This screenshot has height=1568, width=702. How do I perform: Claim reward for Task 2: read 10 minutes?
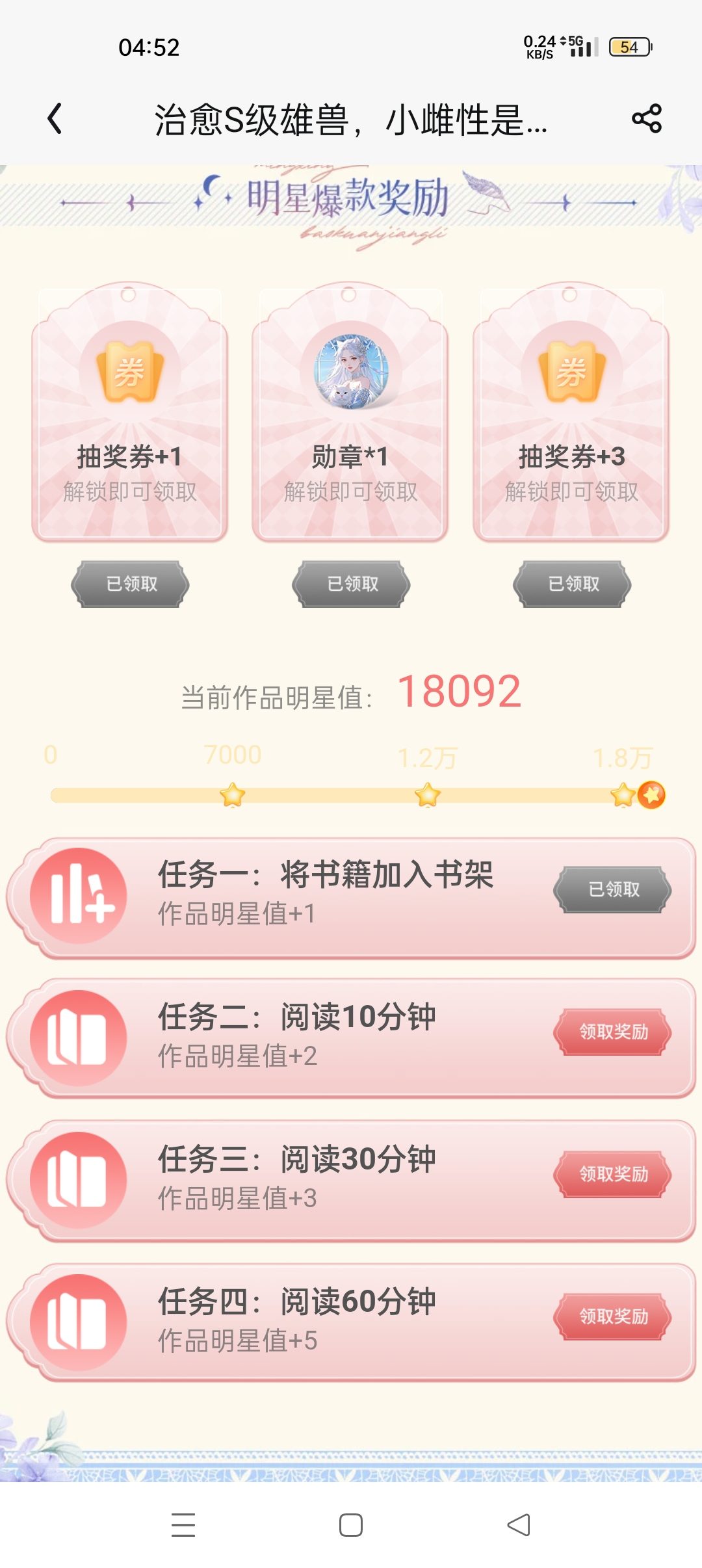613,1032
